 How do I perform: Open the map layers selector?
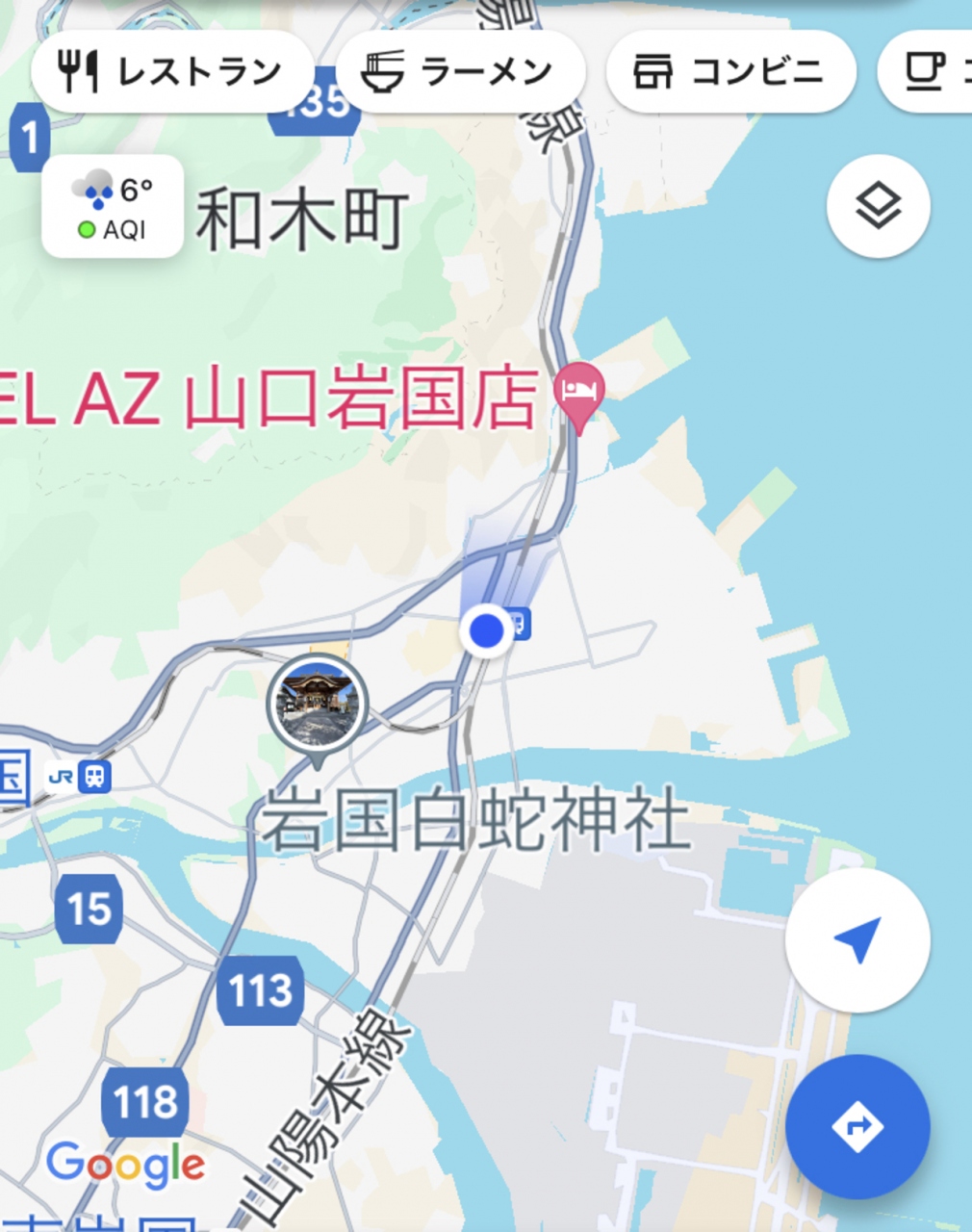(878, 206)
